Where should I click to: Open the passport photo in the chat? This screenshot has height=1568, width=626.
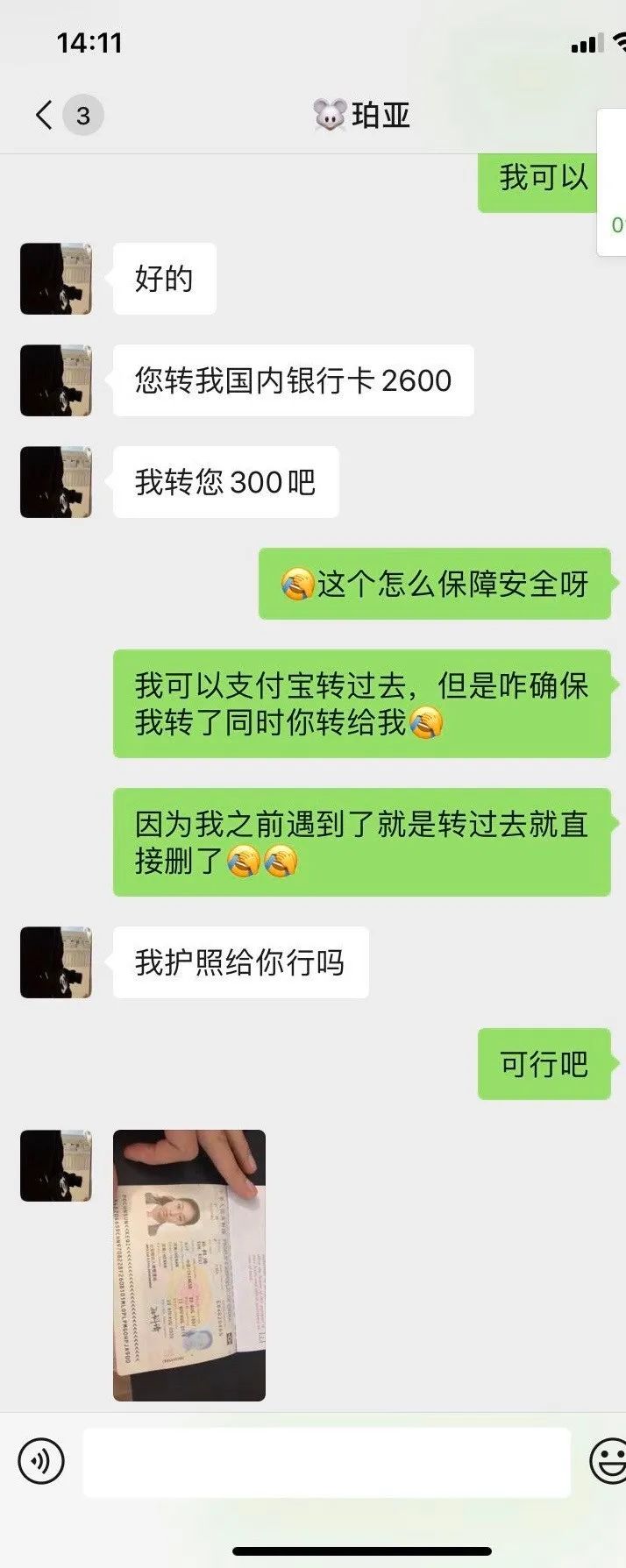[x=189, y=1265]
